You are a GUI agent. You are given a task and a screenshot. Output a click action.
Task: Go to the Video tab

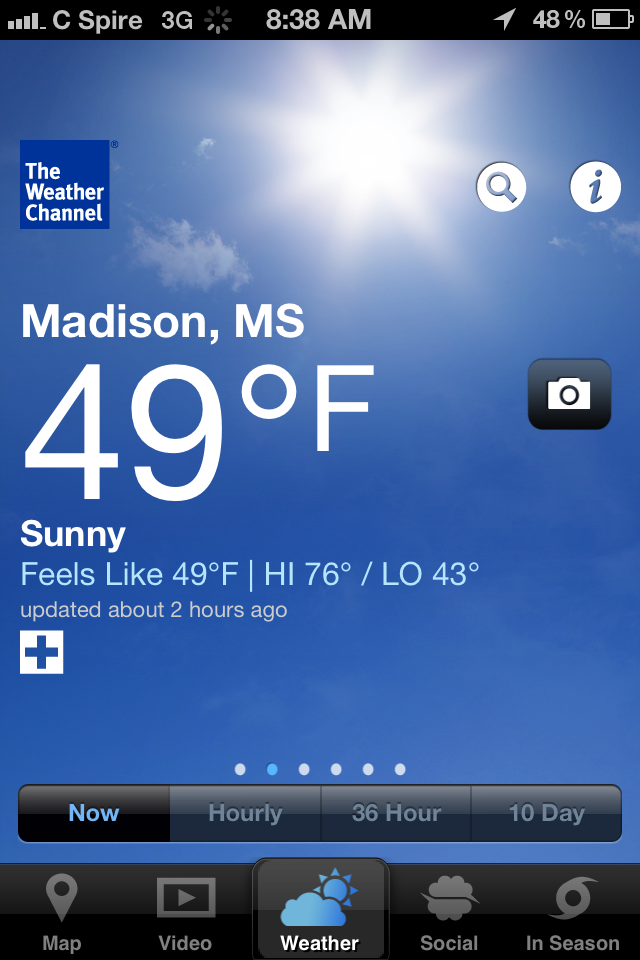(x=186, y=912)
